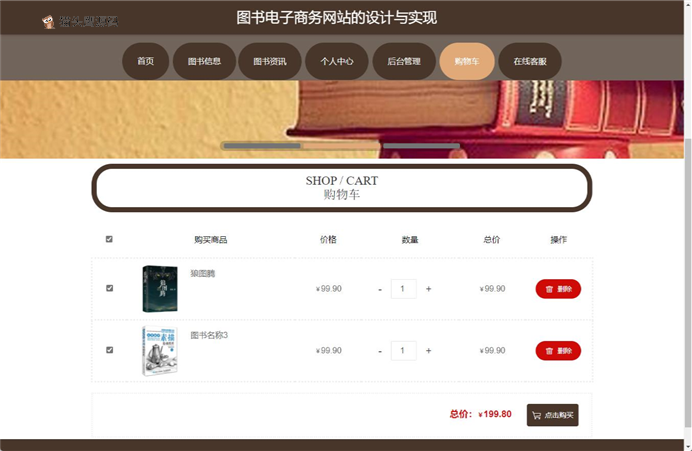The image size is (692, 451).
Task: Go to the 首页 home page
Action: click(146, 61)
